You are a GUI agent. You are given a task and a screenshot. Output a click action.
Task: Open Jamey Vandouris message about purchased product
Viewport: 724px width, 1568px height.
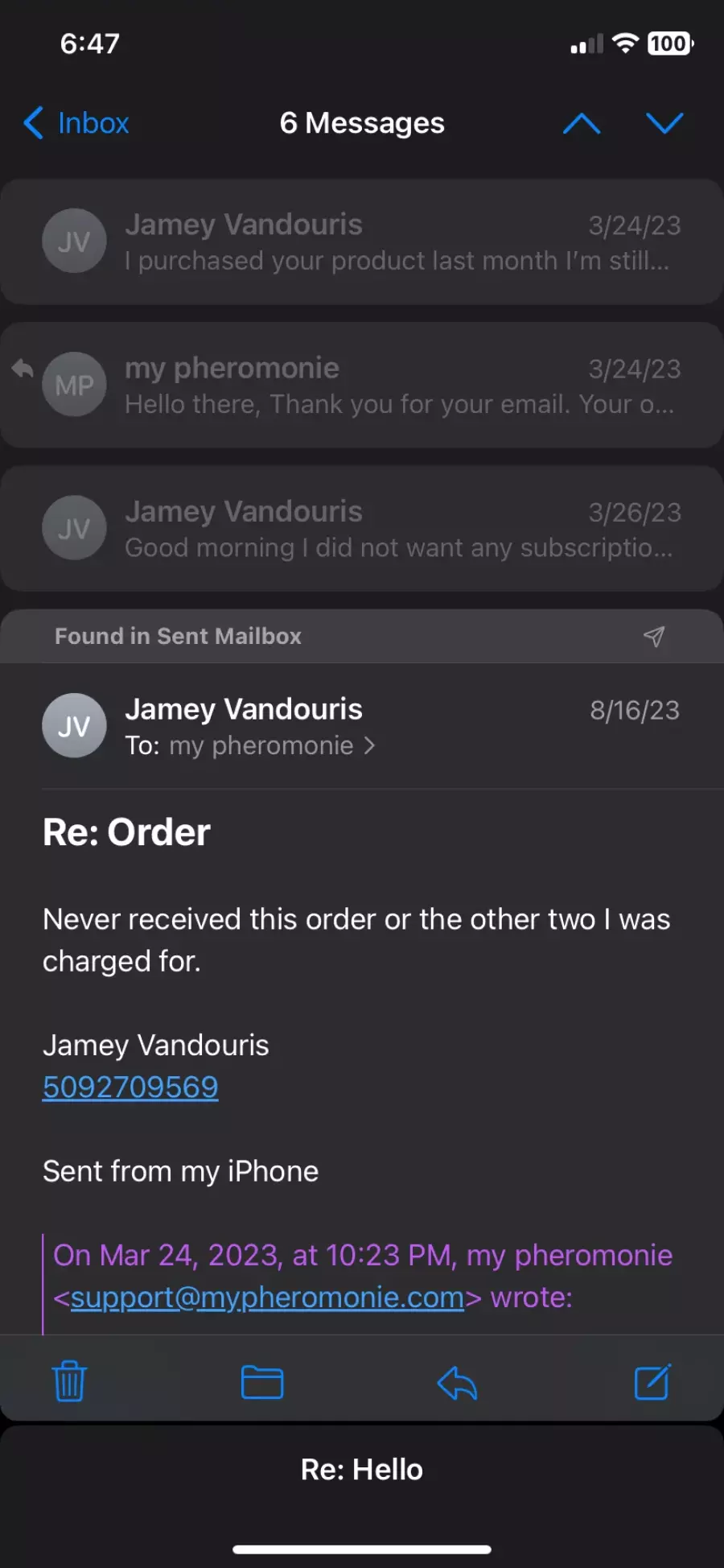(362, 241)
